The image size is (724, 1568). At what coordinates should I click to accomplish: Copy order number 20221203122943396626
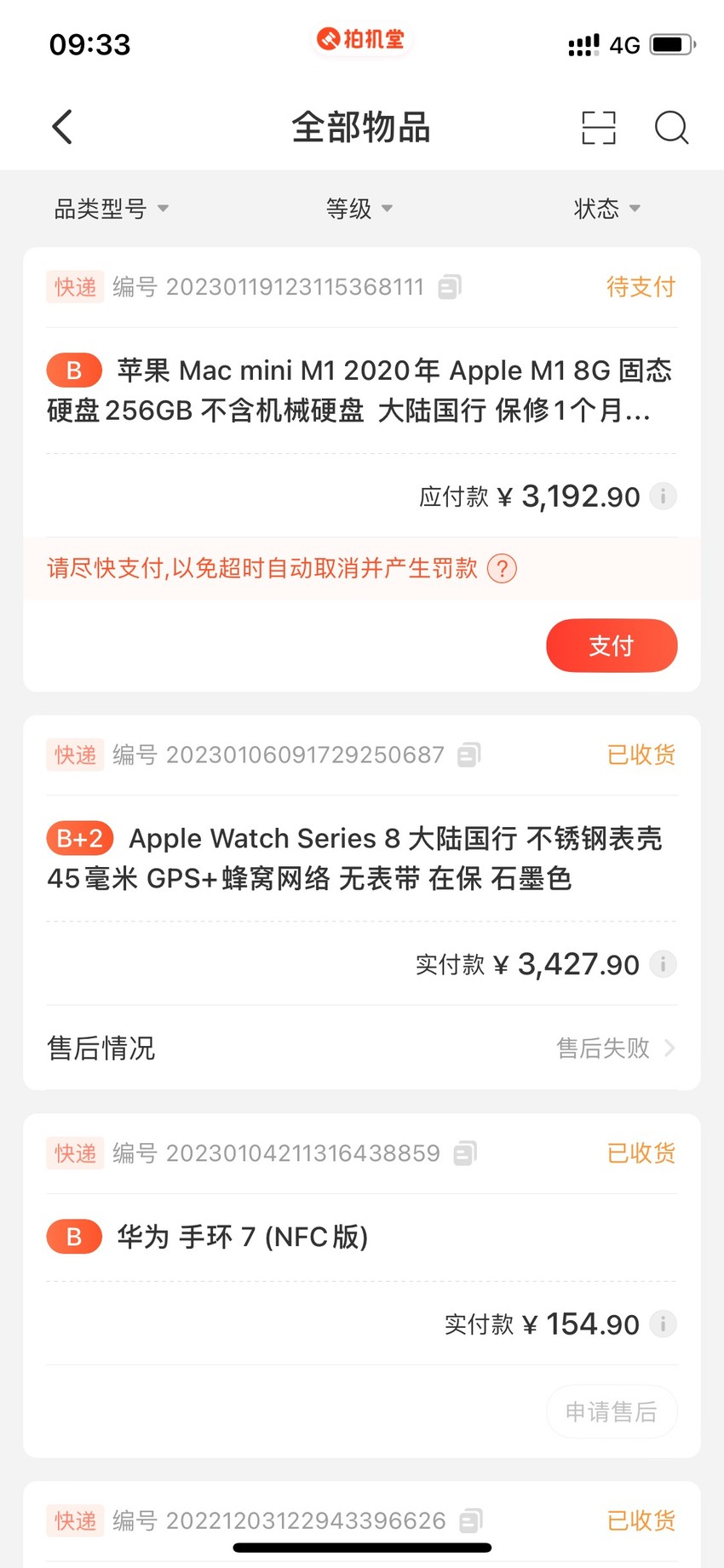point(471,1520)
